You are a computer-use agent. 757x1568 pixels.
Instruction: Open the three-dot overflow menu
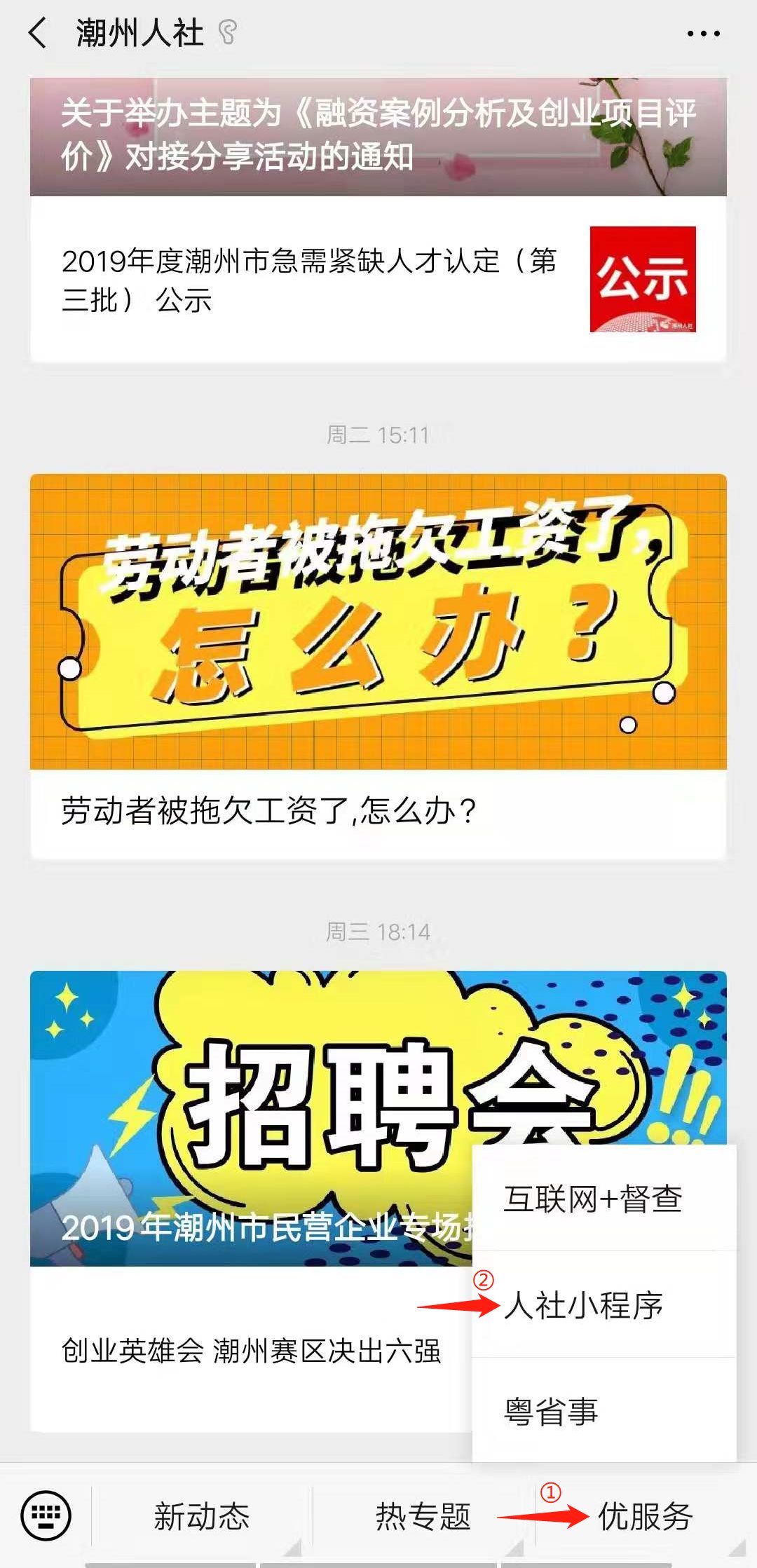pos(703,33)
